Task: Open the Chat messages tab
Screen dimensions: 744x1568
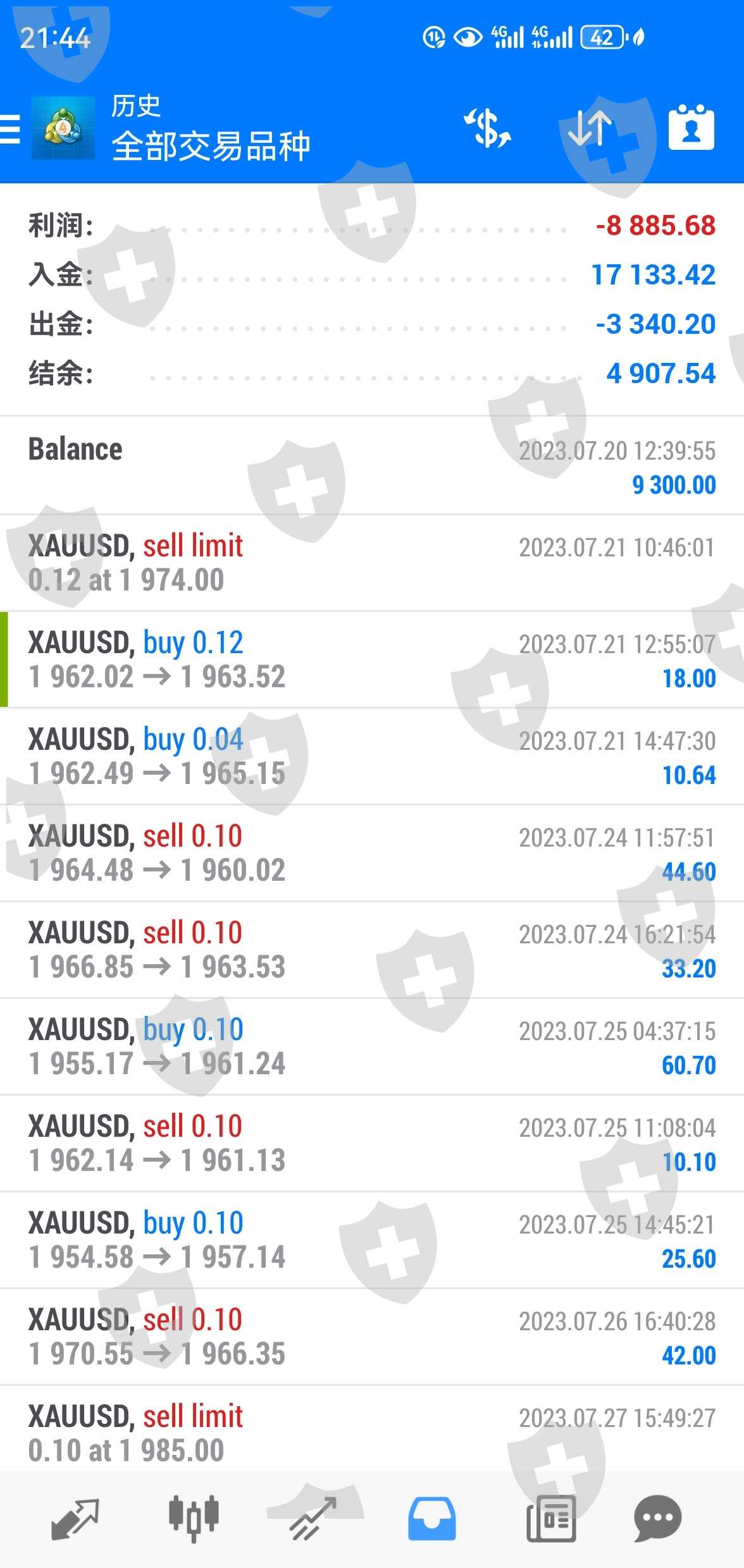Action: (657, 1519)
